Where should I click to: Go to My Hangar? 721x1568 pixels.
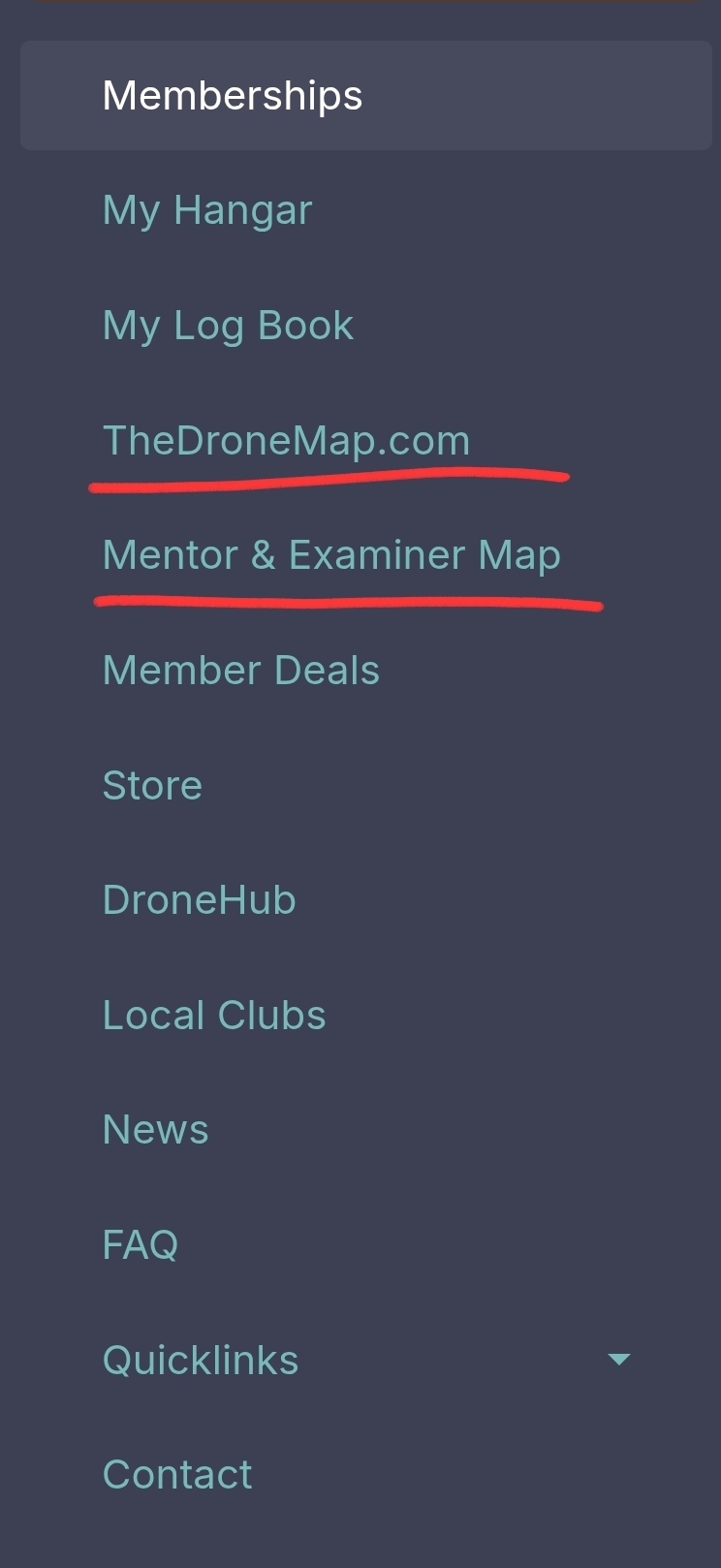pyautogui.click(x=207, y=210)
